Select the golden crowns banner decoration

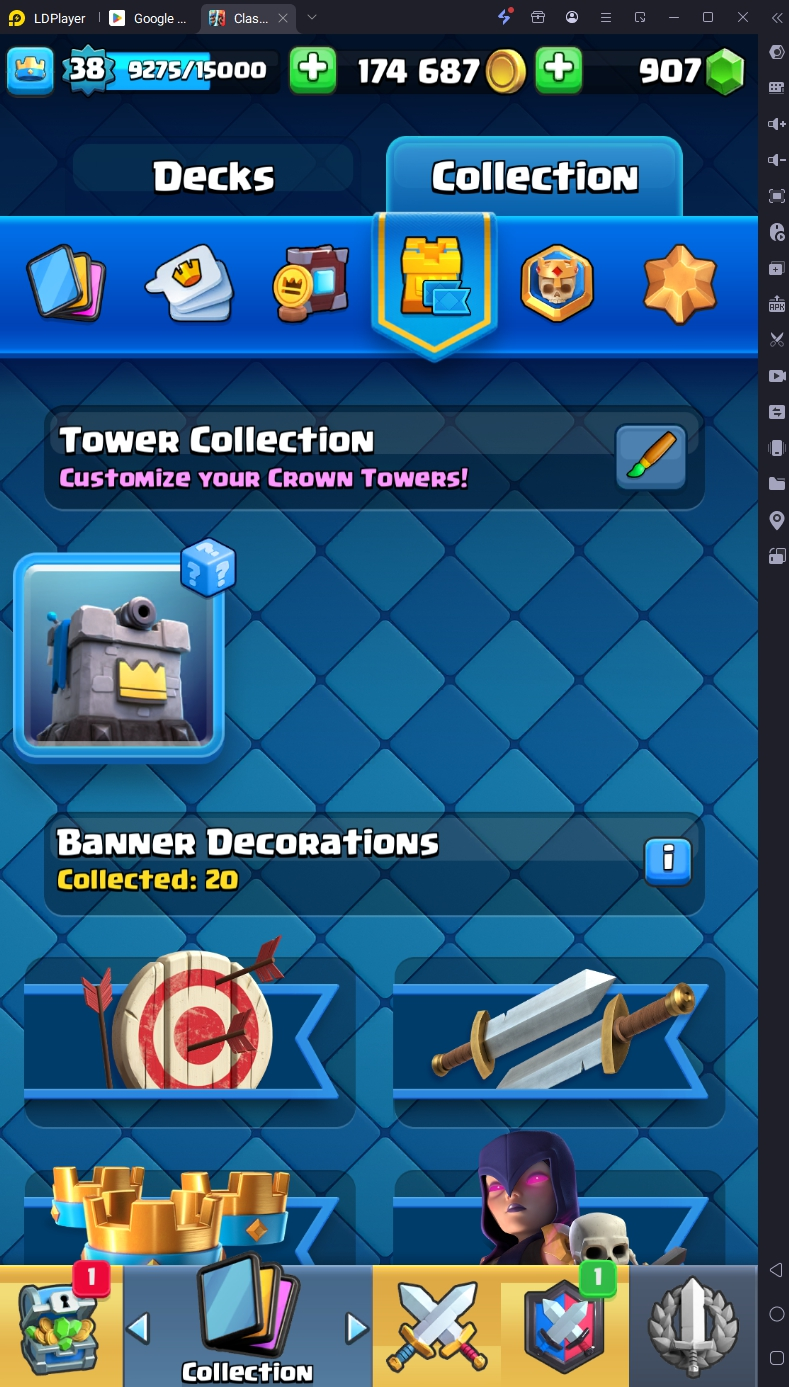tap(190, 1215)
